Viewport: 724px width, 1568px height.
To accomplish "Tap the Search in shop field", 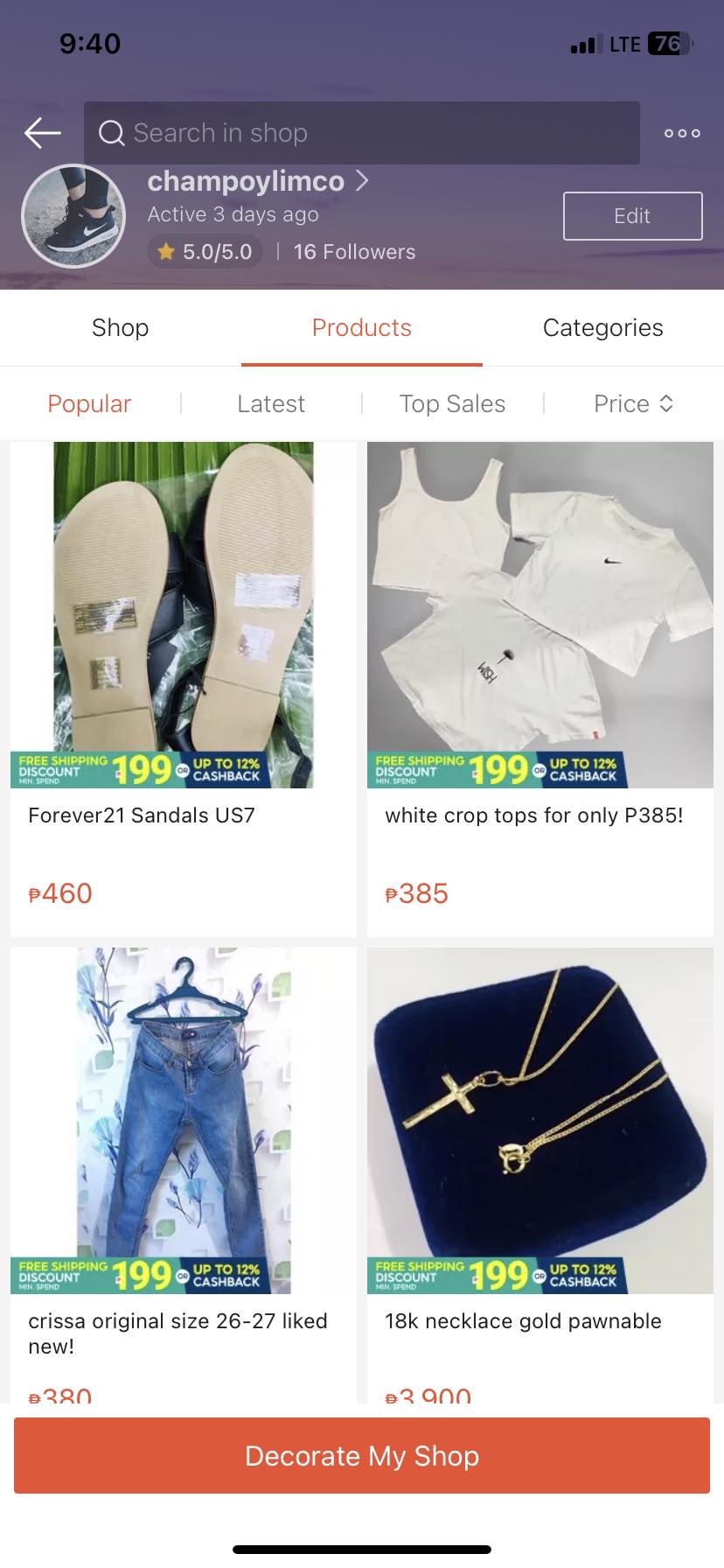I will point(362,133).
